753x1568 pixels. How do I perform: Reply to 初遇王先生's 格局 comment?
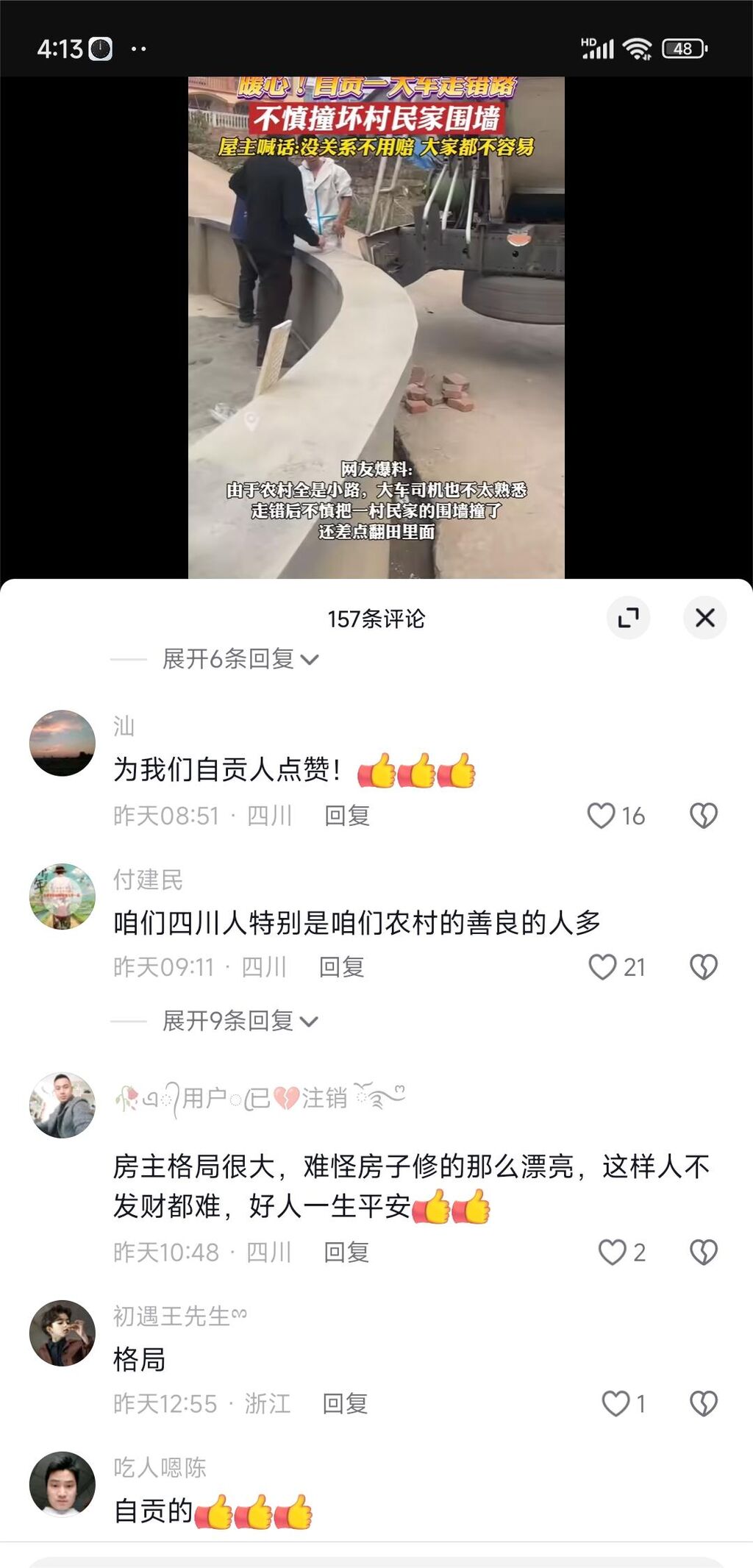pyautogui.click(x=345, y=1404)
